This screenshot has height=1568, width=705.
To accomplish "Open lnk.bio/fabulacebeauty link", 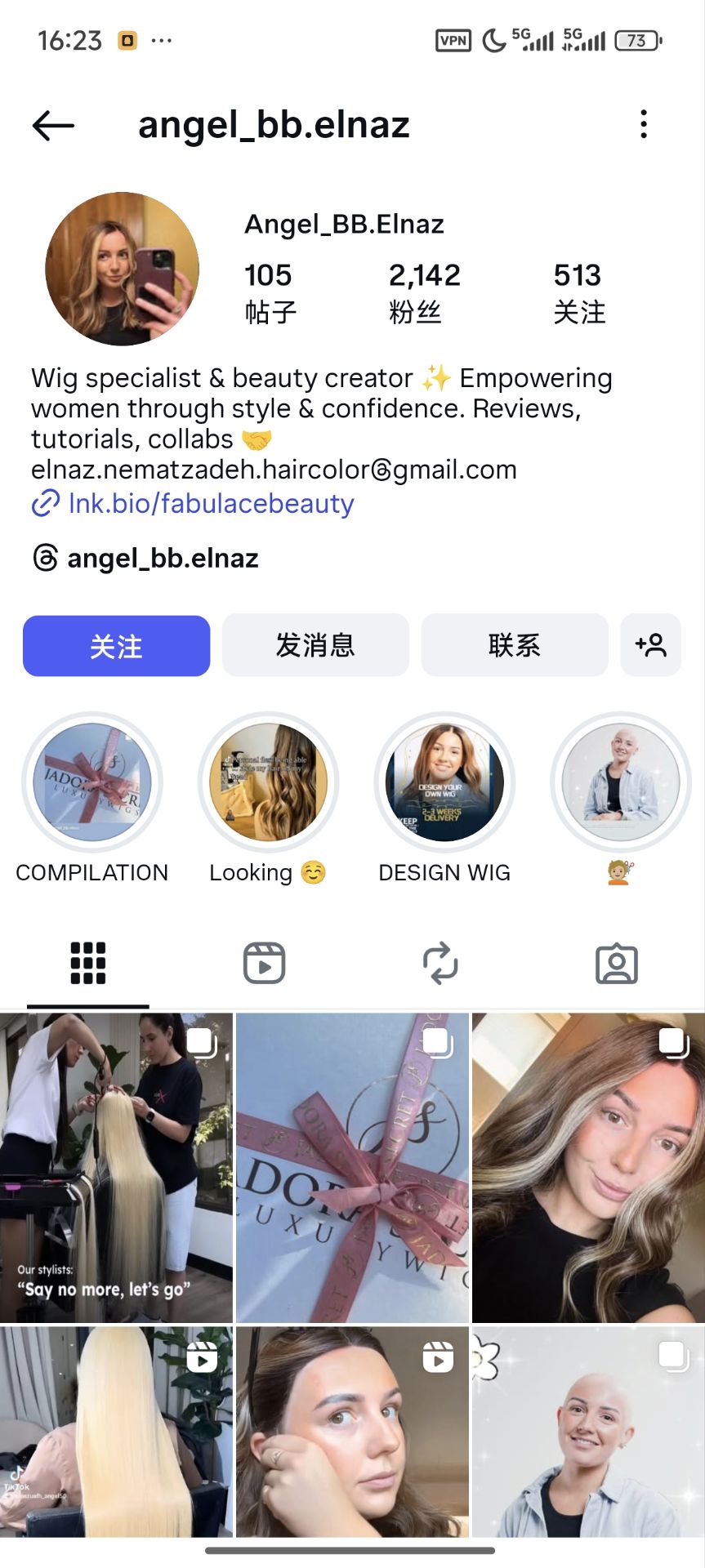I will (x=209, y=504).
